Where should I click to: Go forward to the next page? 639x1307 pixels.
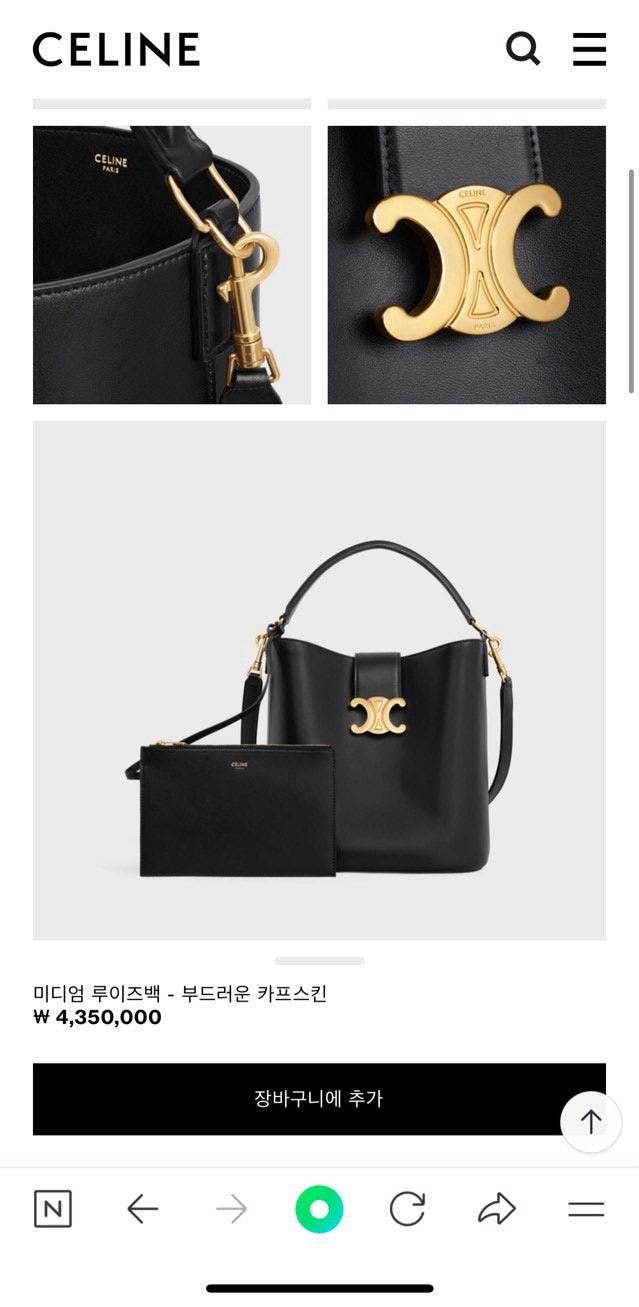click(231, 1209)
